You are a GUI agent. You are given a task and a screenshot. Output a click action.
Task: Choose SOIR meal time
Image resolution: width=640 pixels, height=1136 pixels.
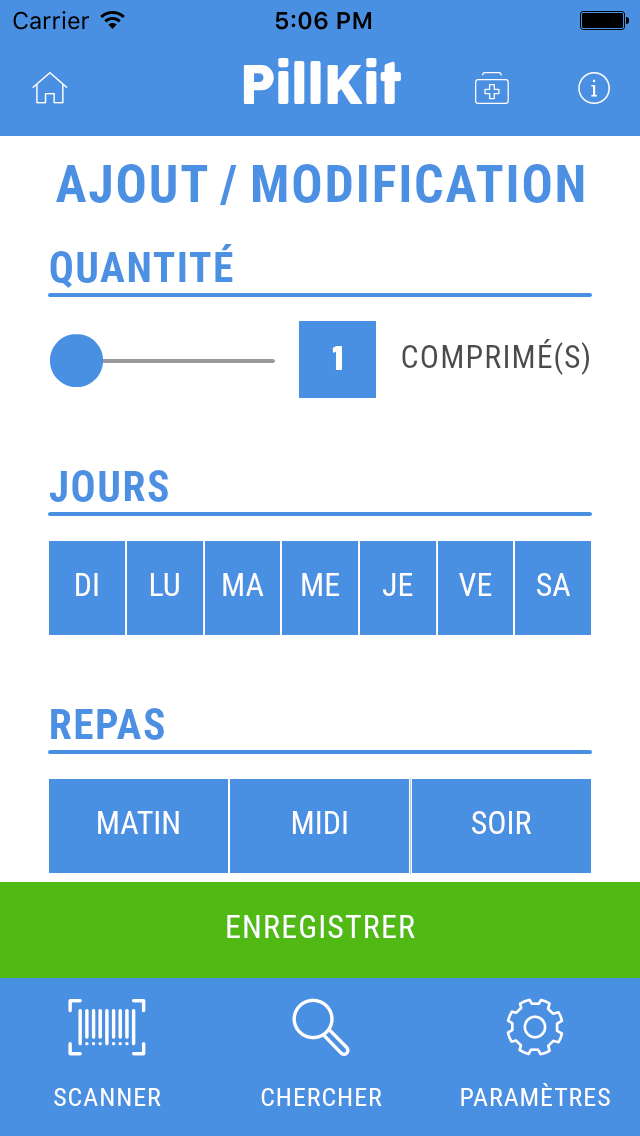(501, 825)
